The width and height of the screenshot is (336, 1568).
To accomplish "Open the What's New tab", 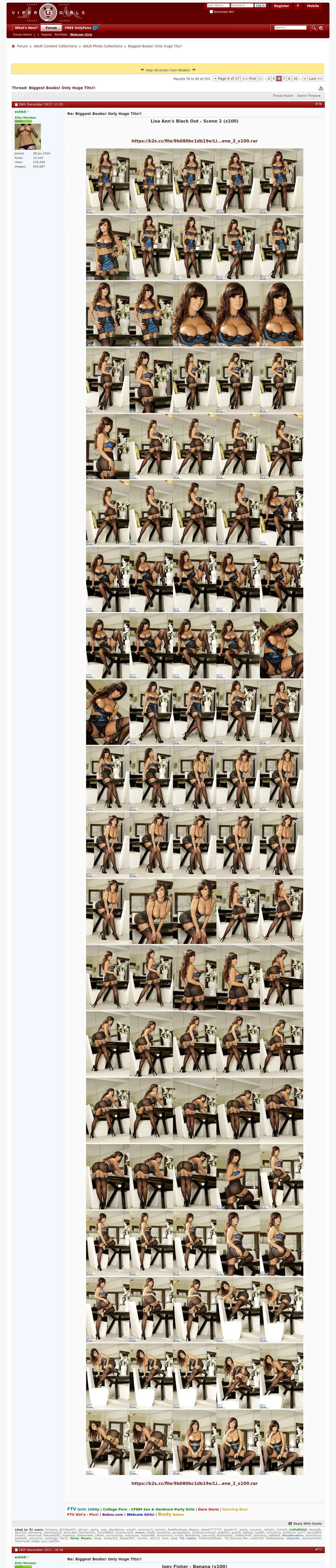I will 26,28.
